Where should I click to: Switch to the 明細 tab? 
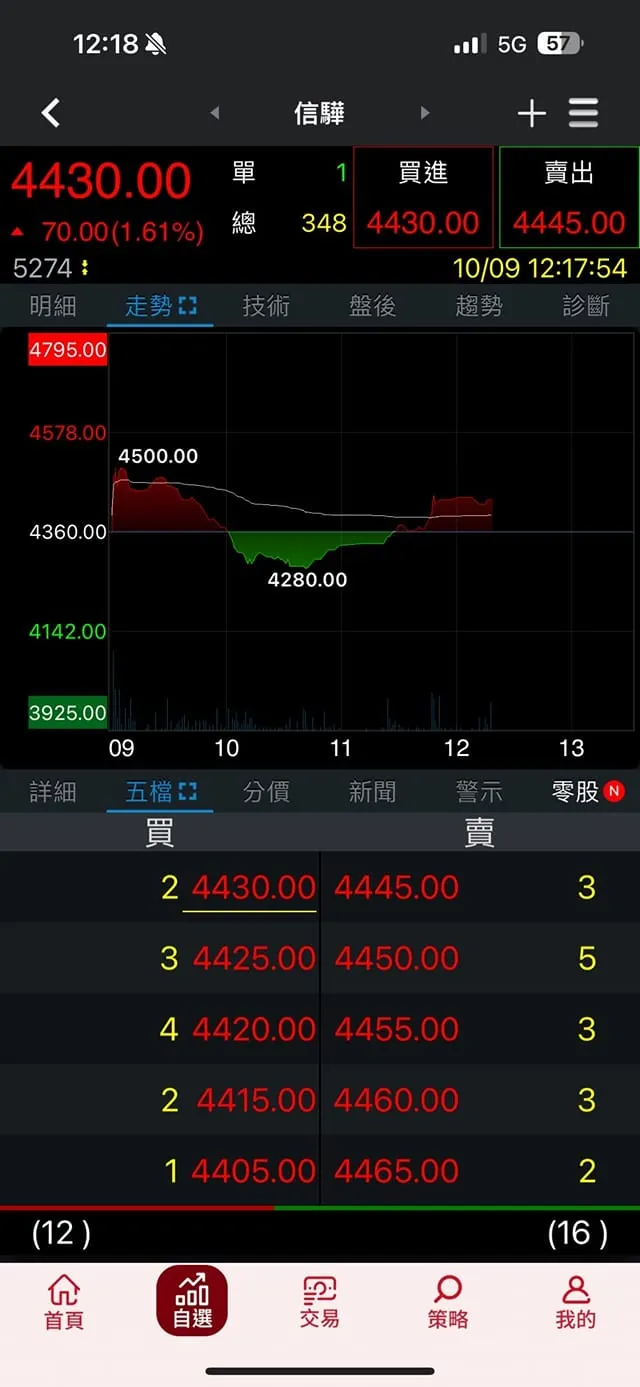click(x=53, y=306)
